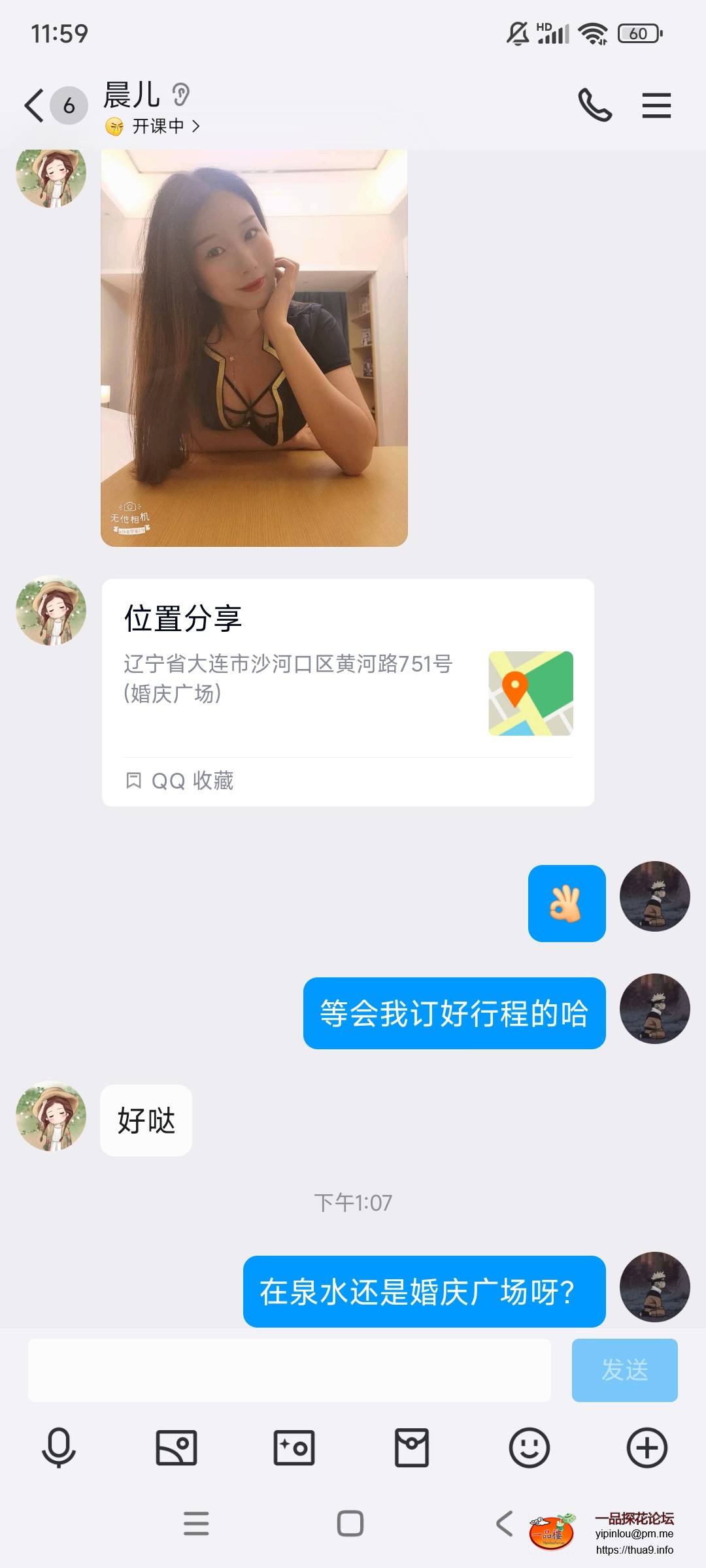Tap the home button in the navigation bar

(351, 1524)
